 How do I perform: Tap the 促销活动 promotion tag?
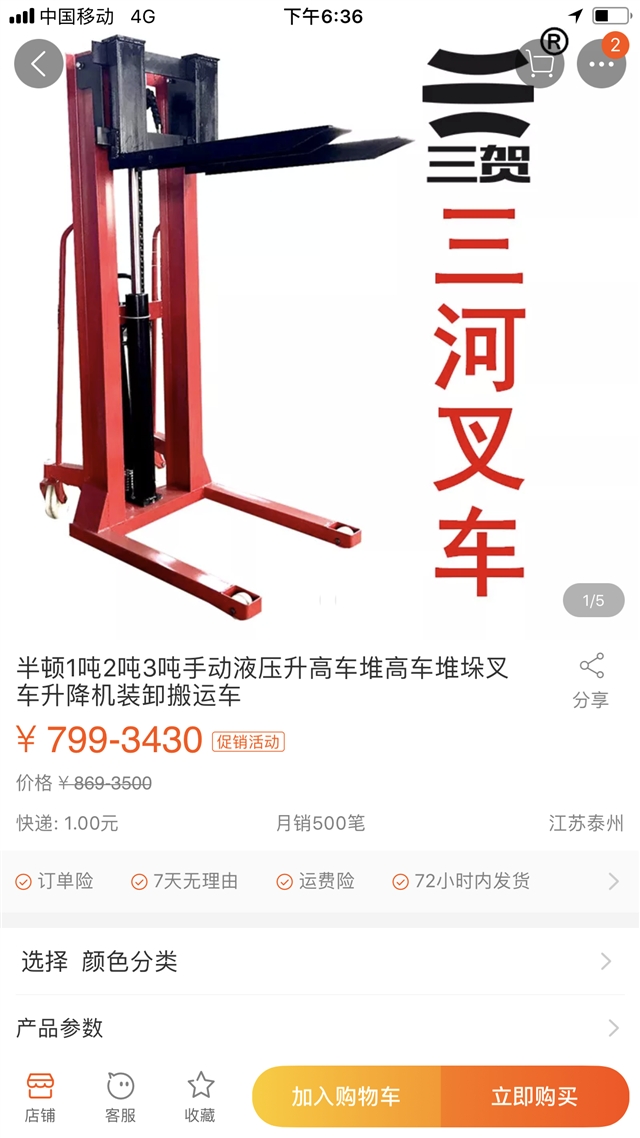248,742
